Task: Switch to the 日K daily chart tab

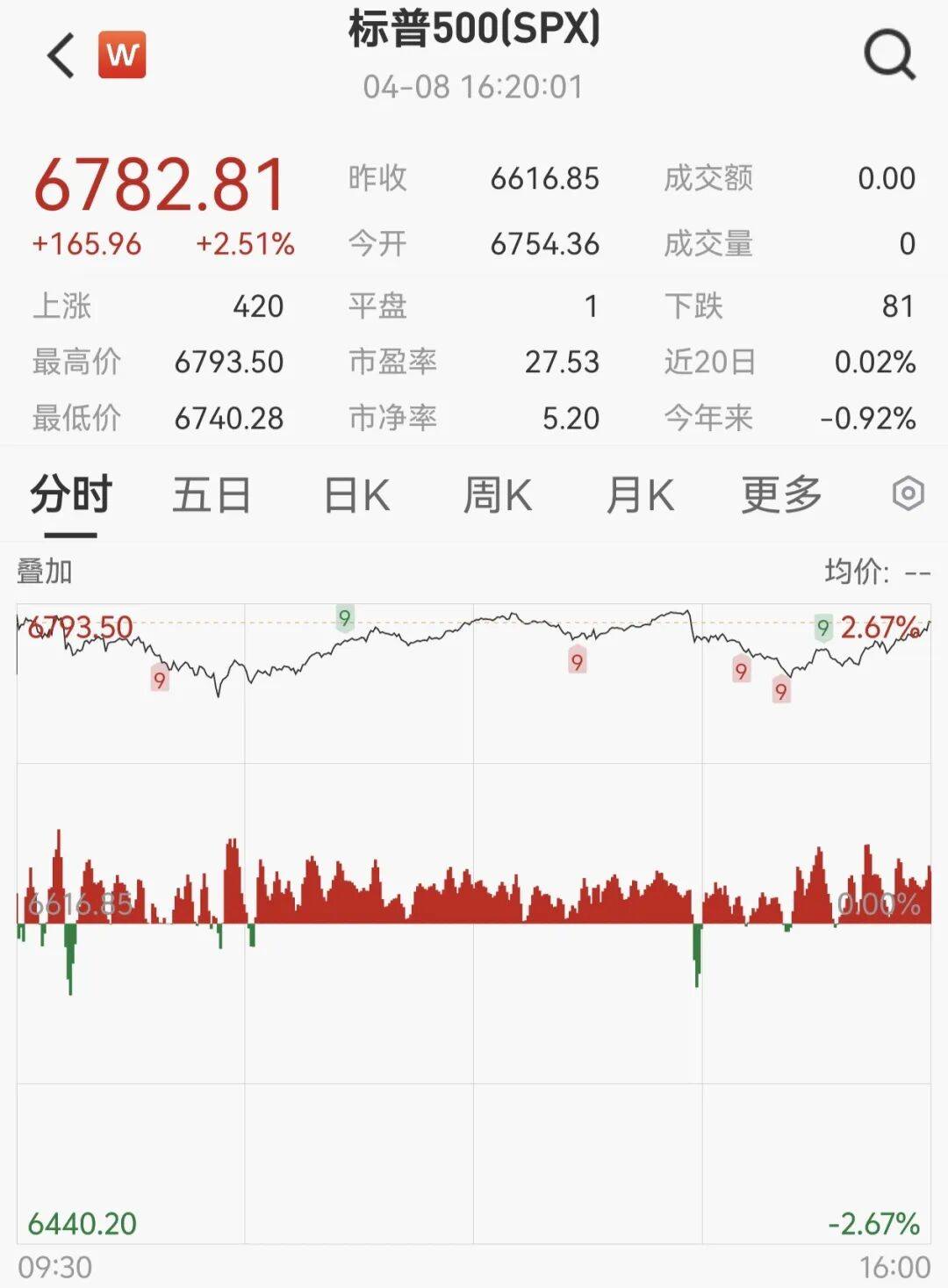Action: point(356,495)
